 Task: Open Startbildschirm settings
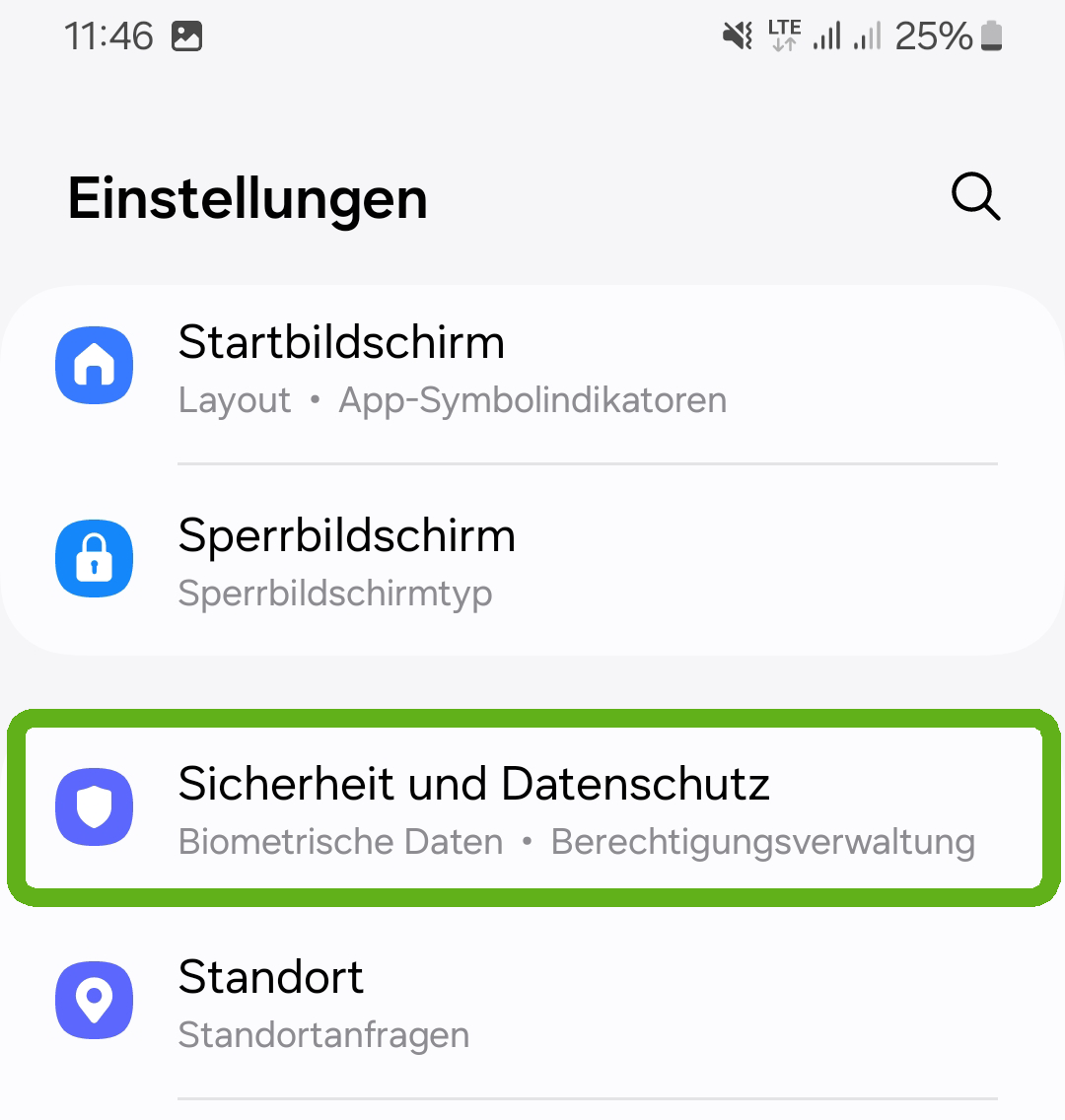tap(532, 369)
